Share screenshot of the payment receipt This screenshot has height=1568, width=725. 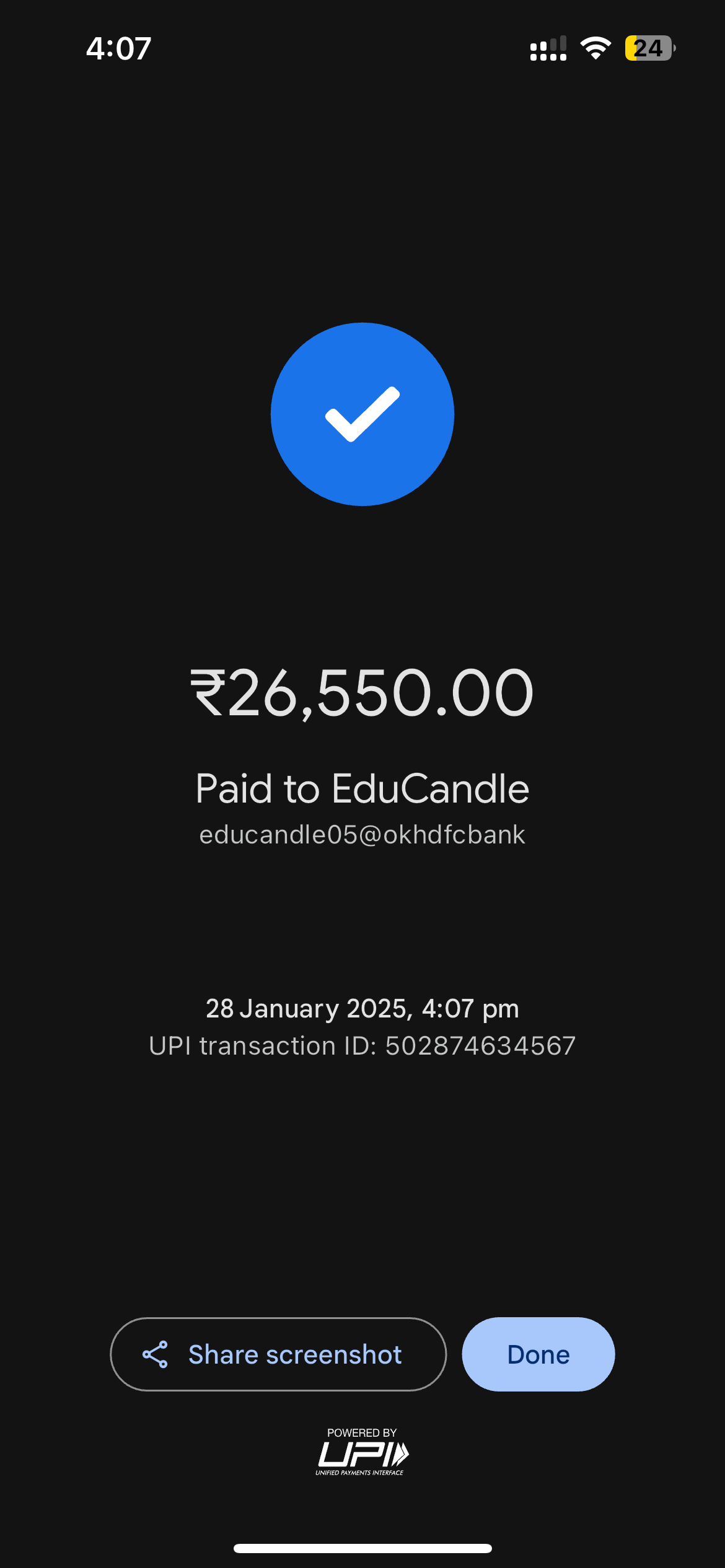(278, 1354)
